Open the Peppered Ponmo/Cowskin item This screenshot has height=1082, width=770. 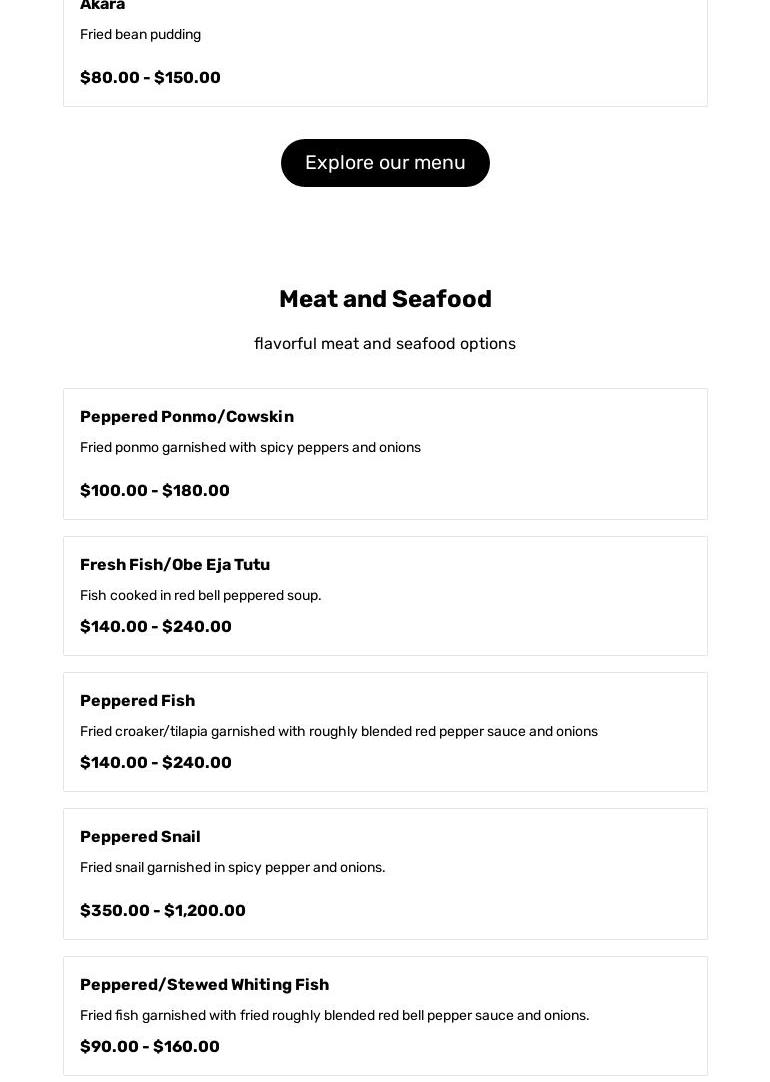pyautogui.click(x=385, y=454)
